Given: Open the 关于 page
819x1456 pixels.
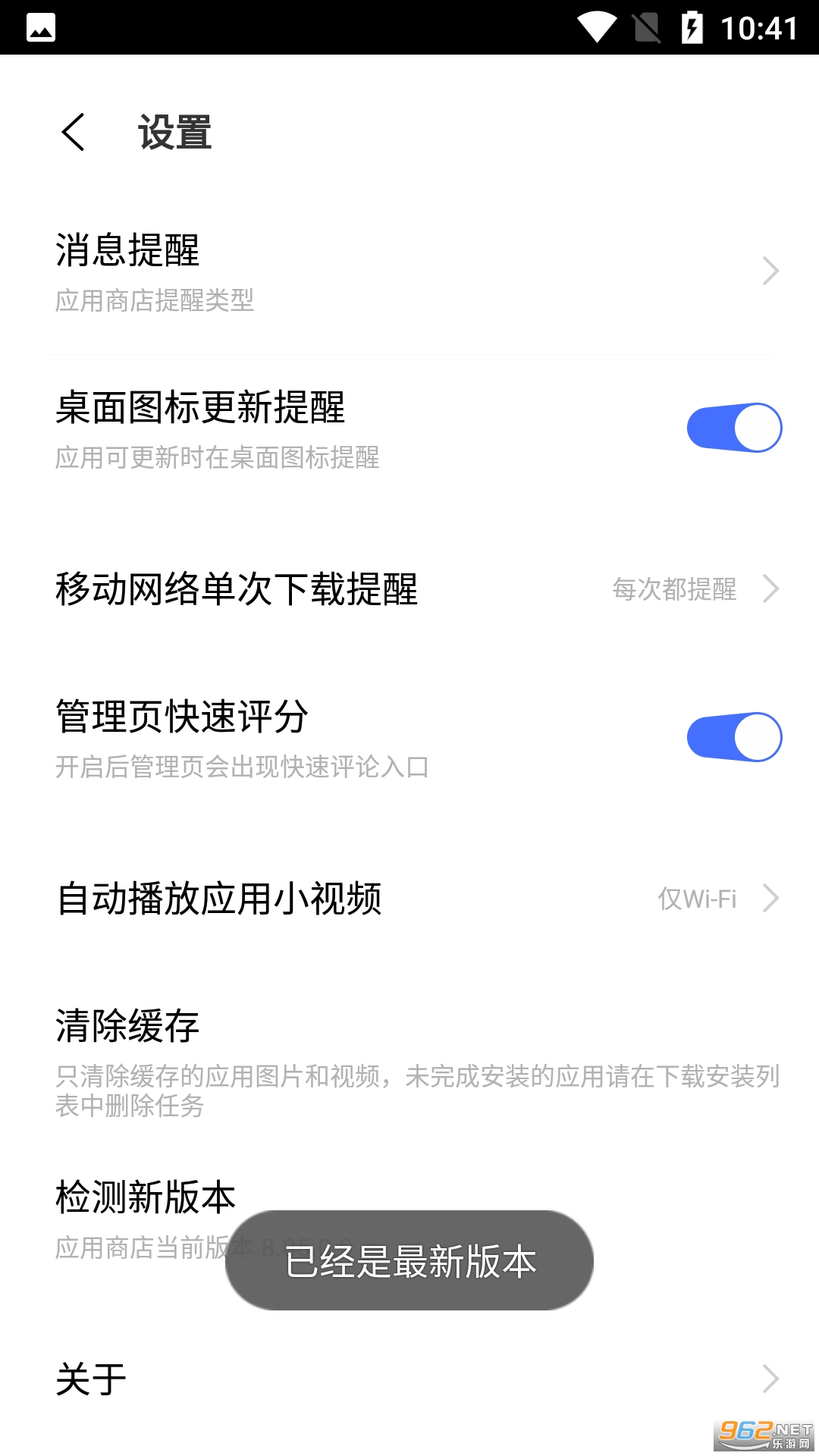Looking at the screenshot, I should [409, 1379].
